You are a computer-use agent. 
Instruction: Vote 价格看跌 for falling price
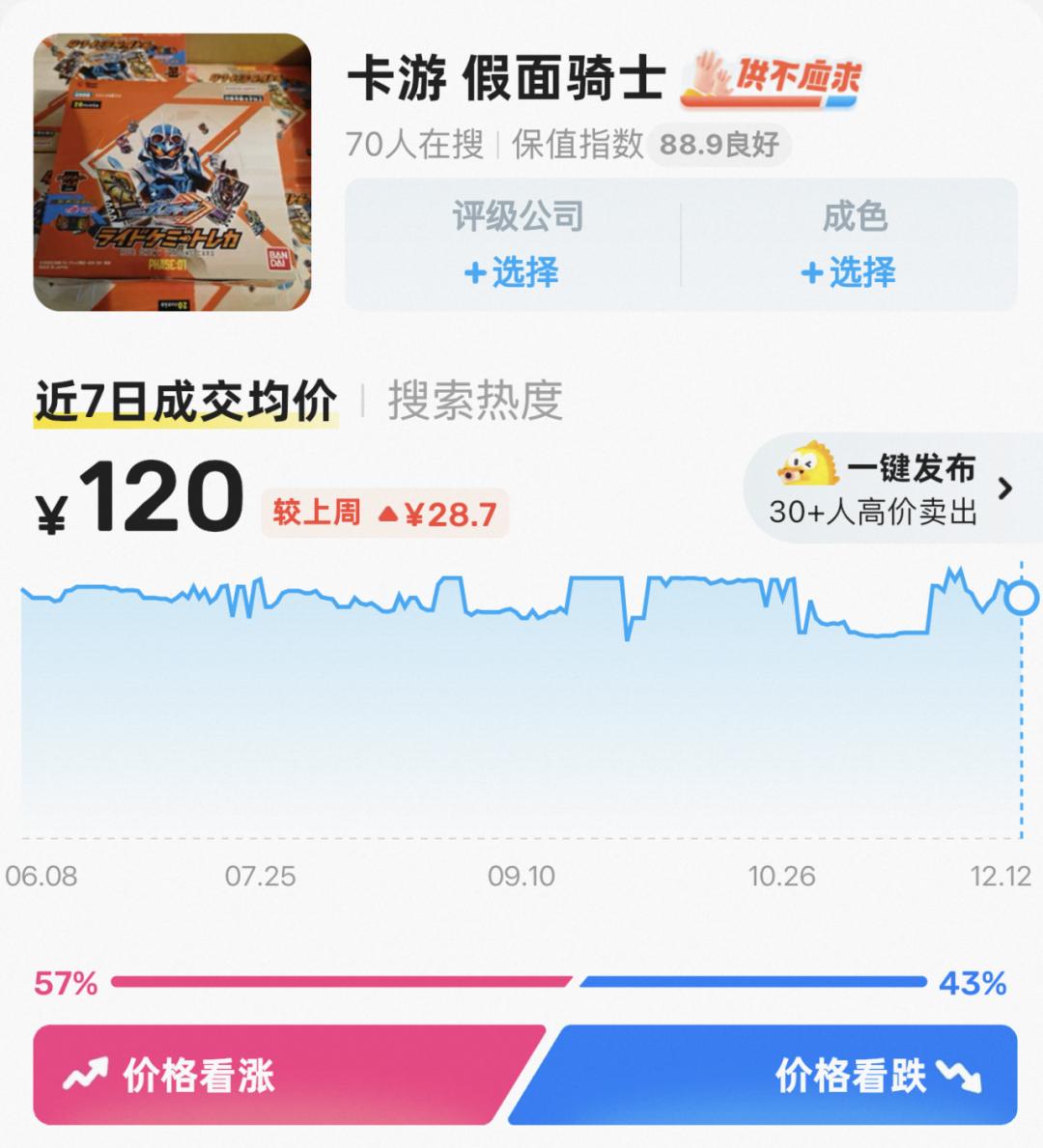763,1075
